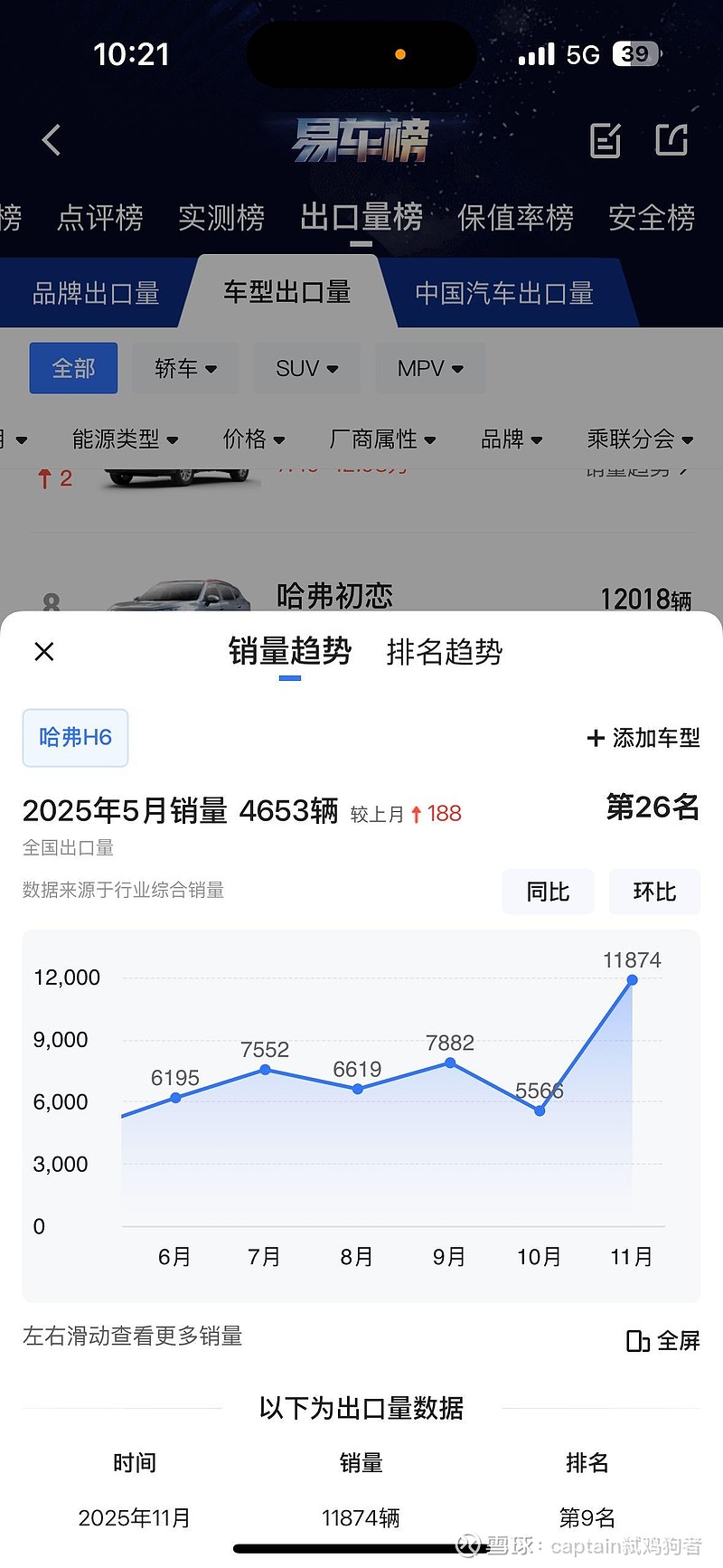Screen dimensions: 723x1568
Task: Tap the share icon top right
Action: click(x=671, y=140)
